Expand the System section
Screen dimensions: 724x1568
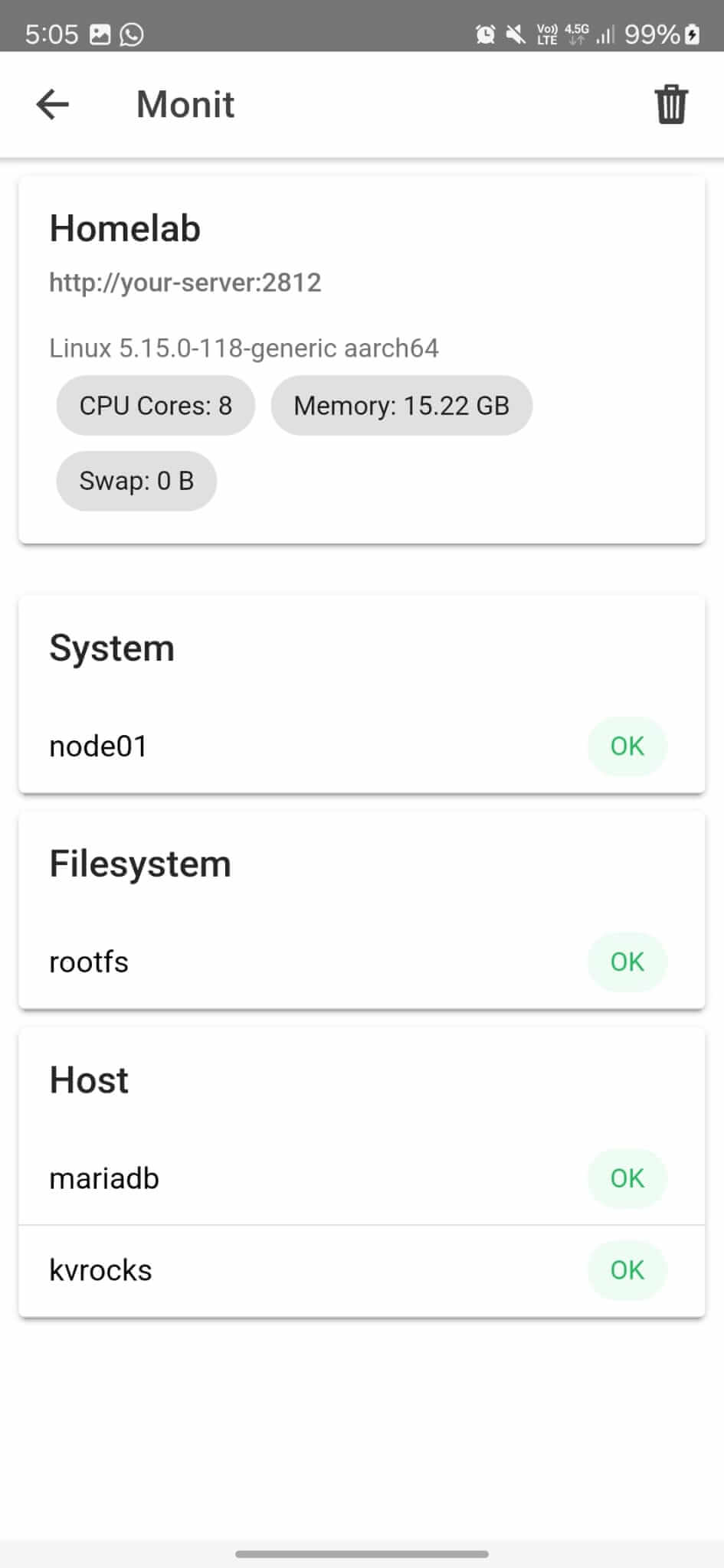111,647
